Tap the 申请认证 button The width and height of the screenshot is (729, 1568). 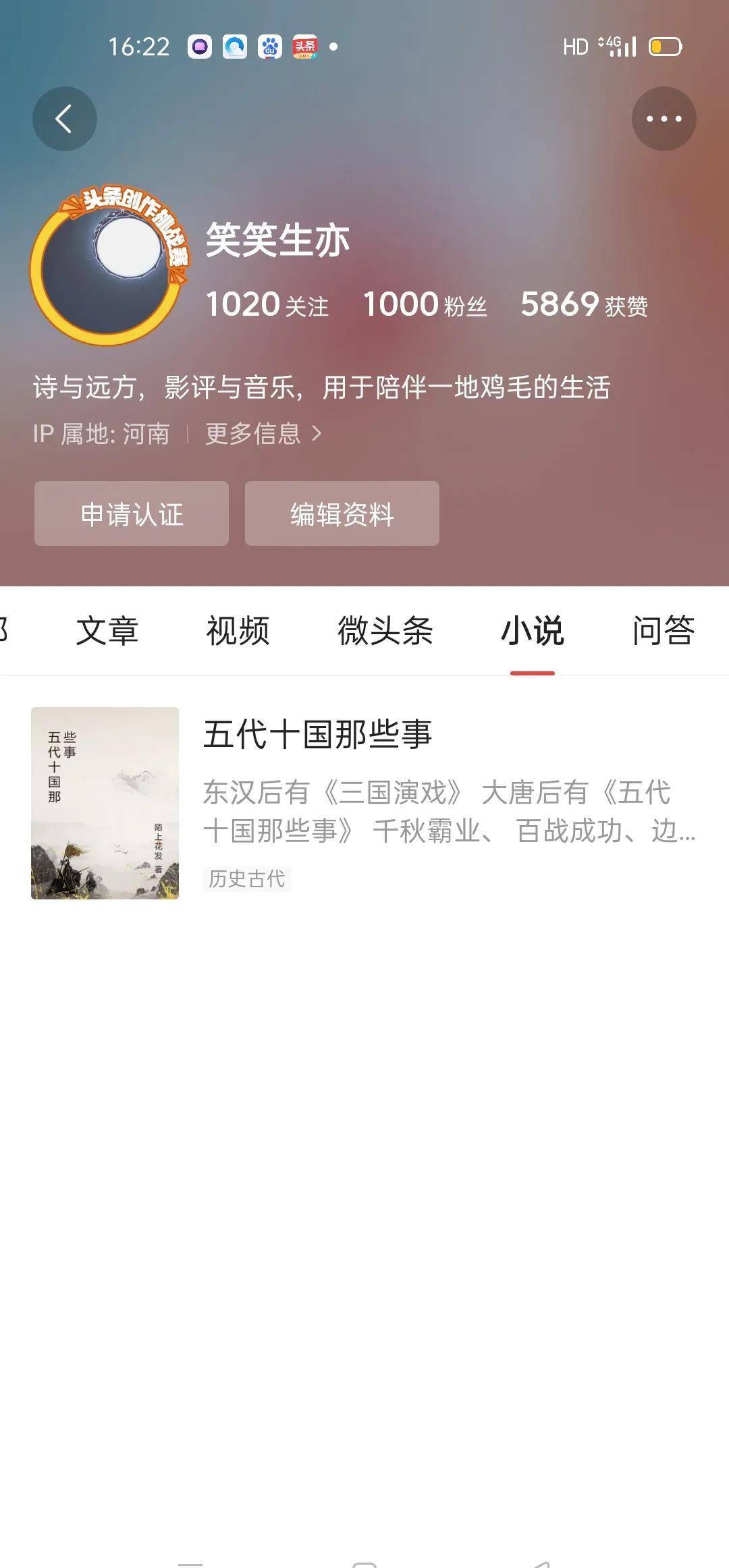pos(132,513)
